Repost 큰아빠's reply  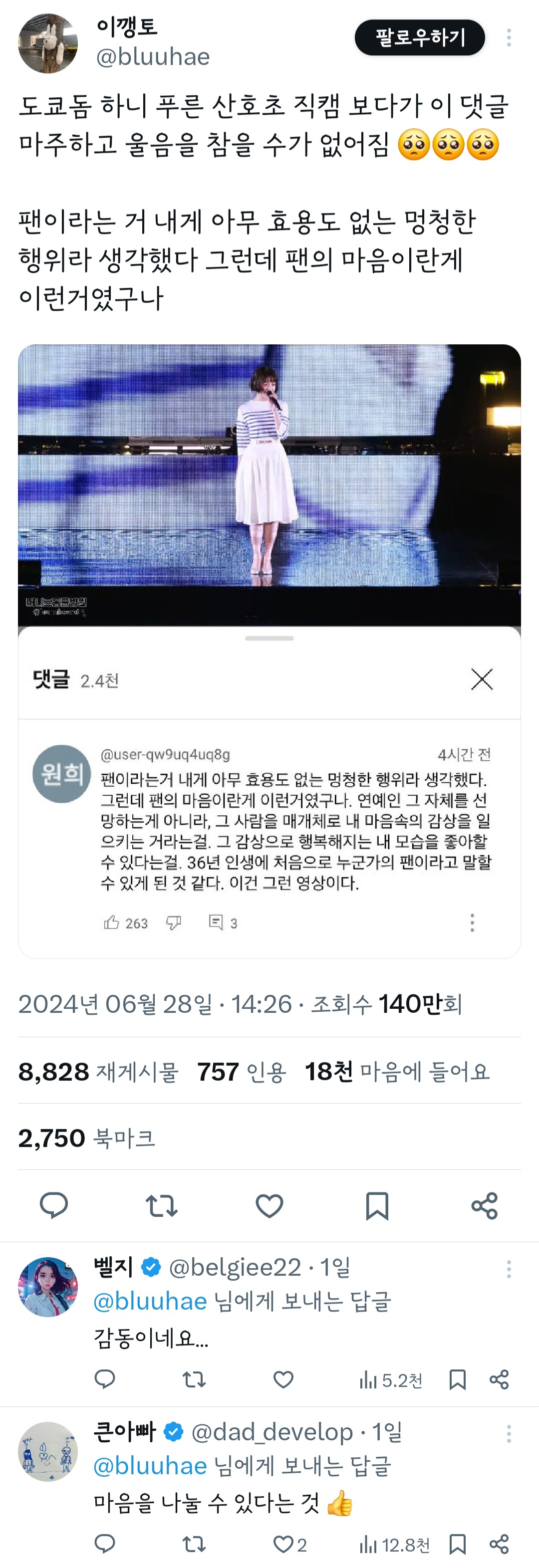pos(194,1544)
